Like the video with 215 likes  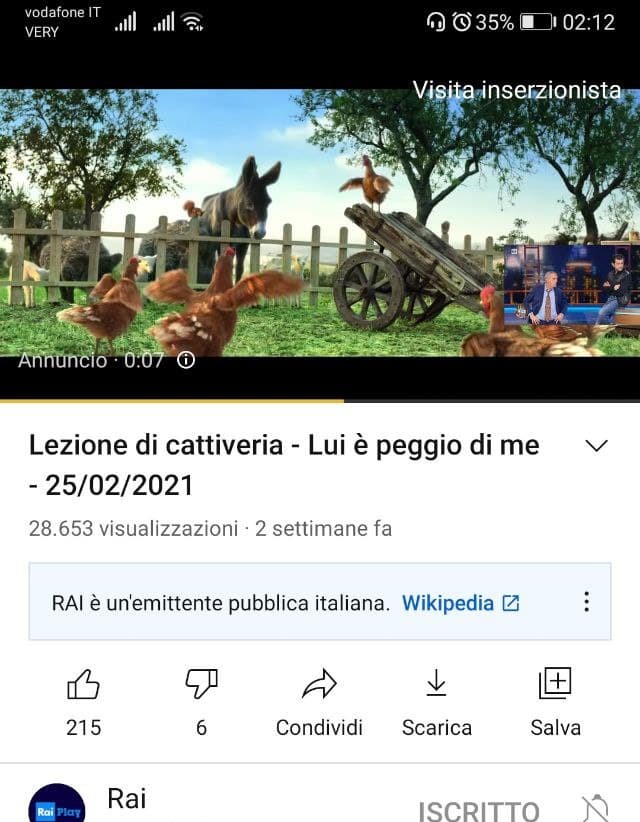pos(84,685)
